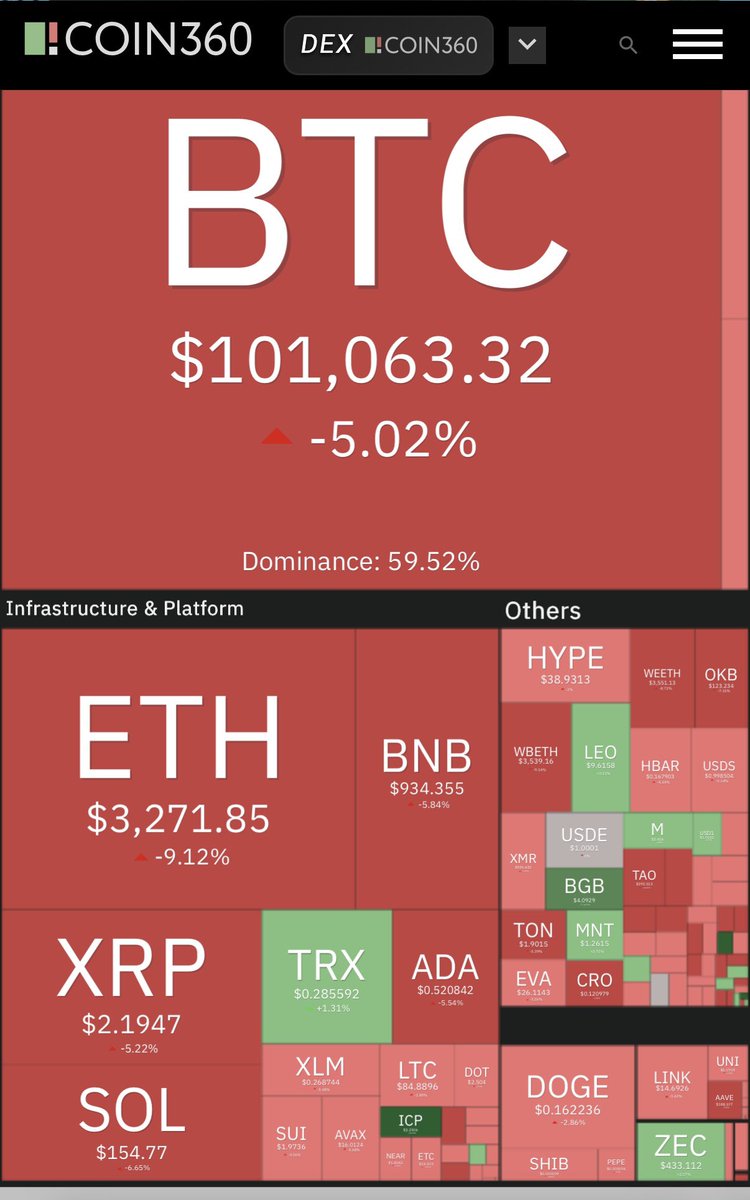This screenshot has width=750, height=1200.
Task: Select the BNB tile
Action: (x=426, y=770)
